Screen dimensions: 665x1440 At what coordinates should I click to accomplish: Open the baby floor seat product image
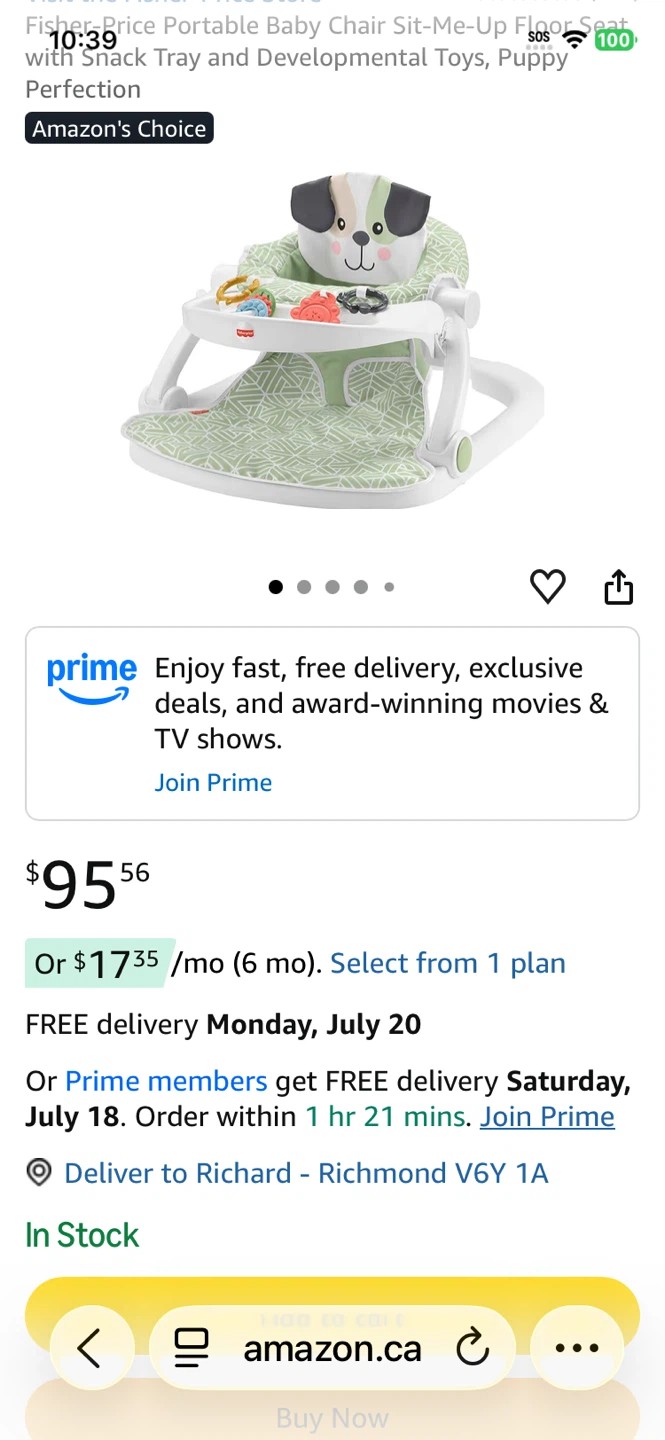click(x=334, y=341)
